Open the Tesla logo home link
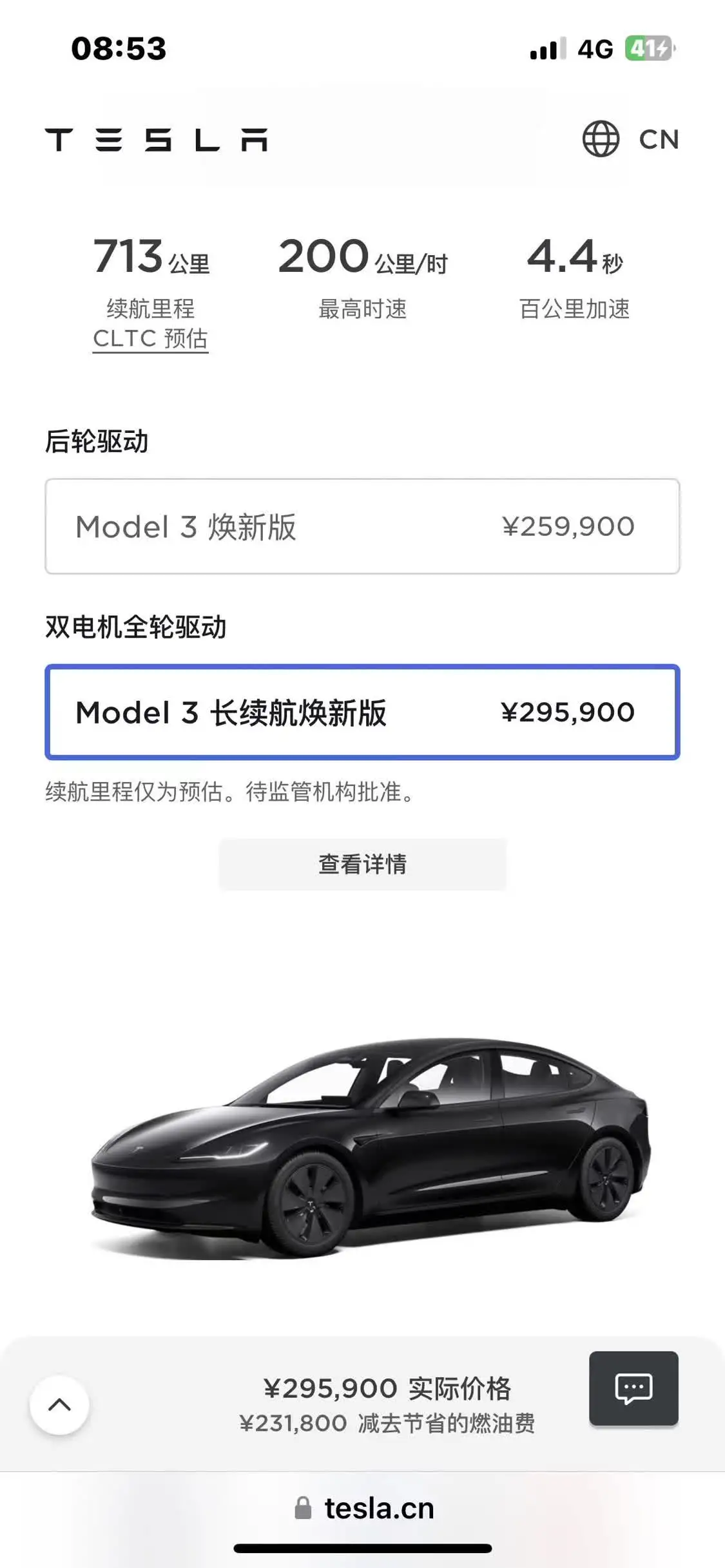This screenshot has width=725, height=1568. pyautogui.click(x=156, y=140)
